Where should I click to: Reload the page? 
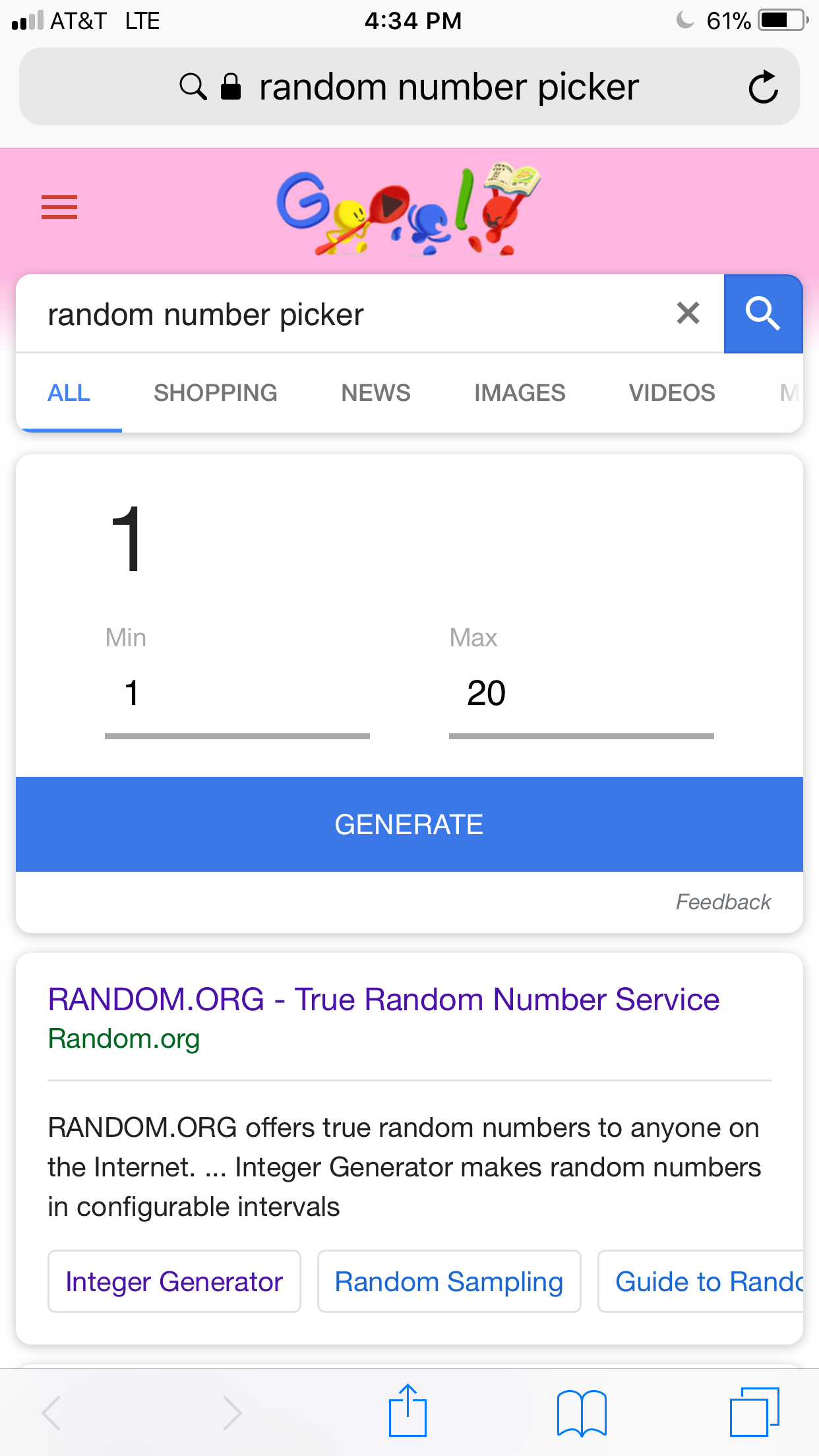coord(763,87)
